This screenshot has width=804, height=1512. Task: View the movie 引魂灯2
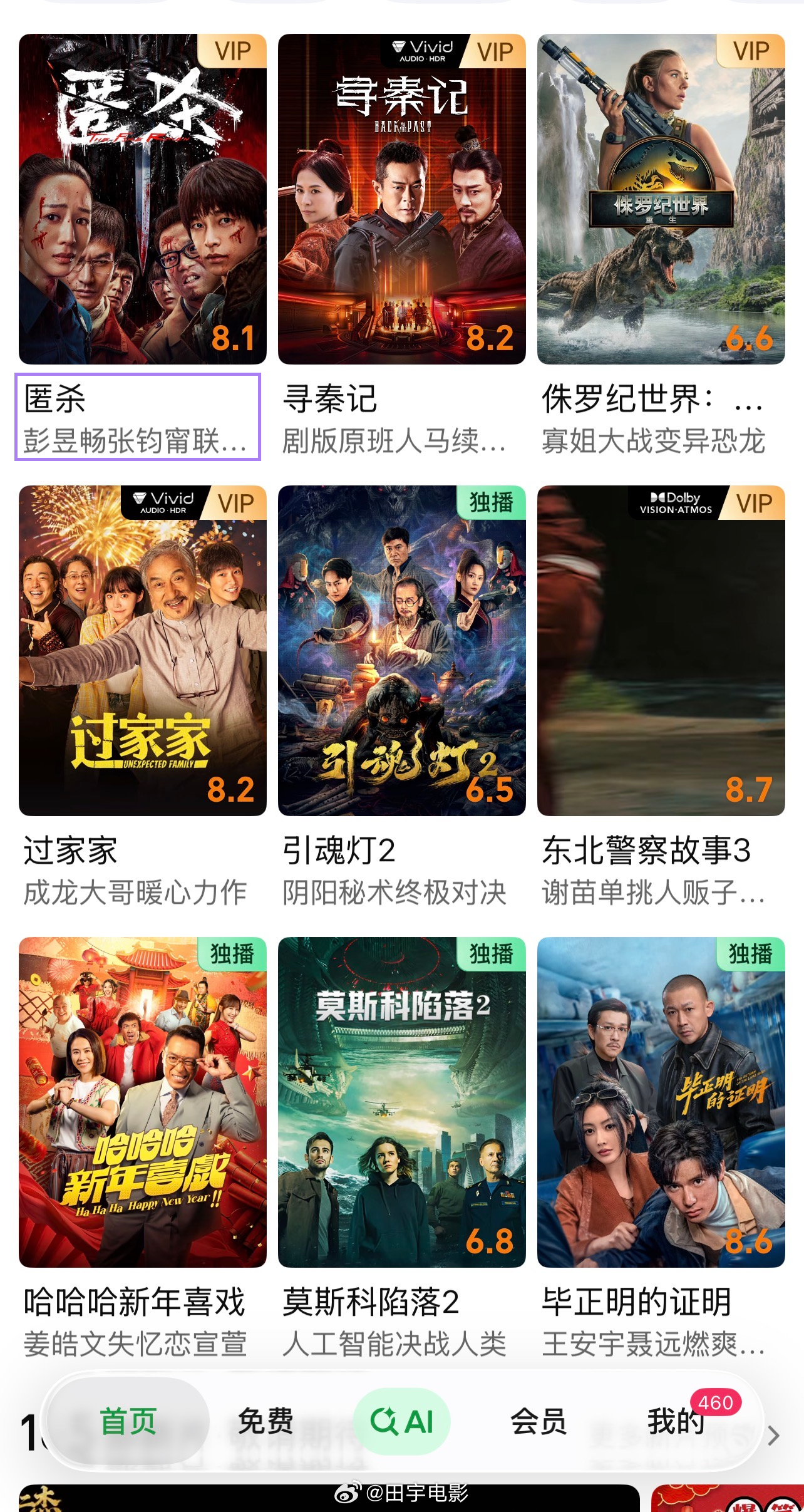[401, 650]
